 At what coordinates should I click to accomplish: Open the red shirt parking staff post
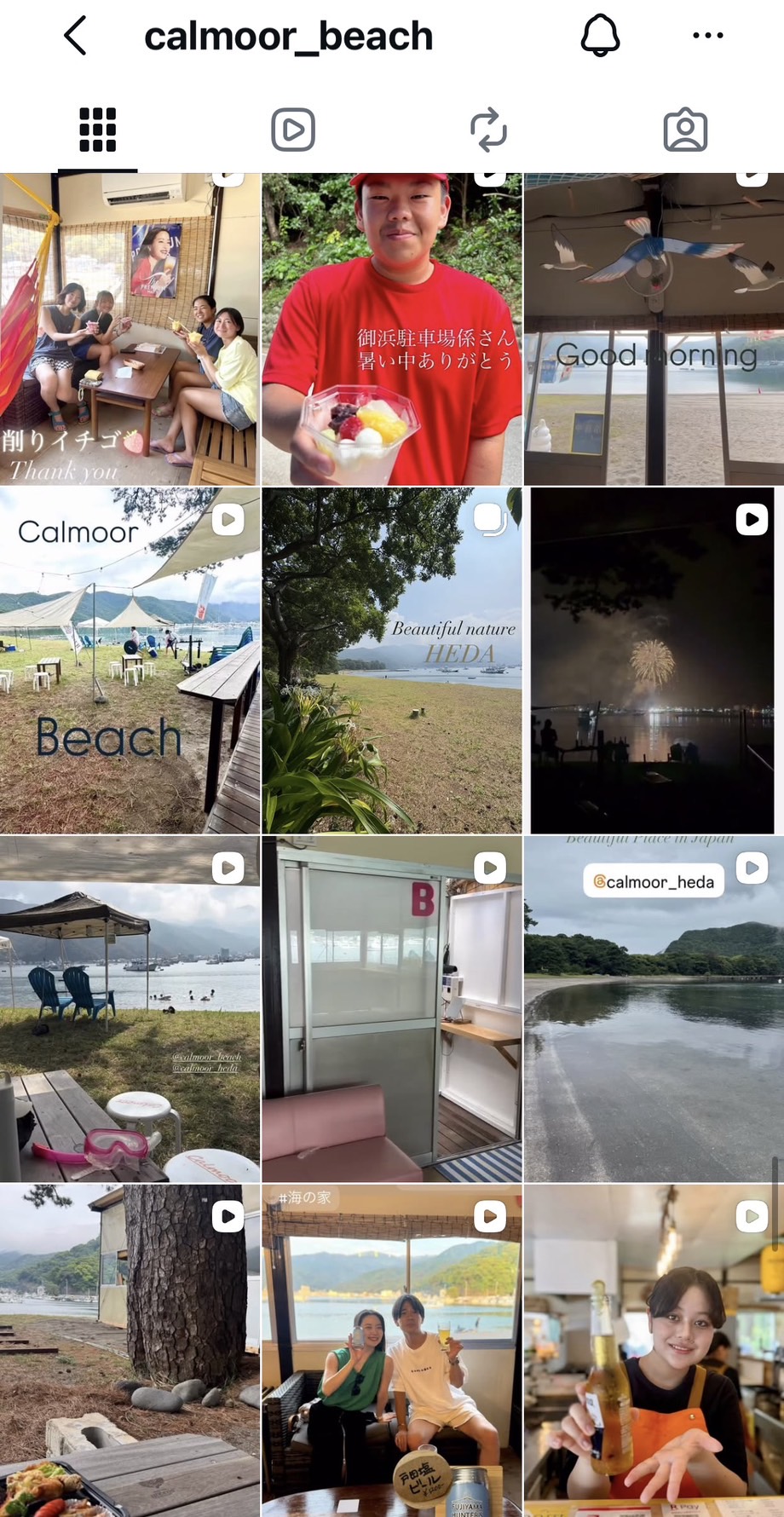pos(392,329)
